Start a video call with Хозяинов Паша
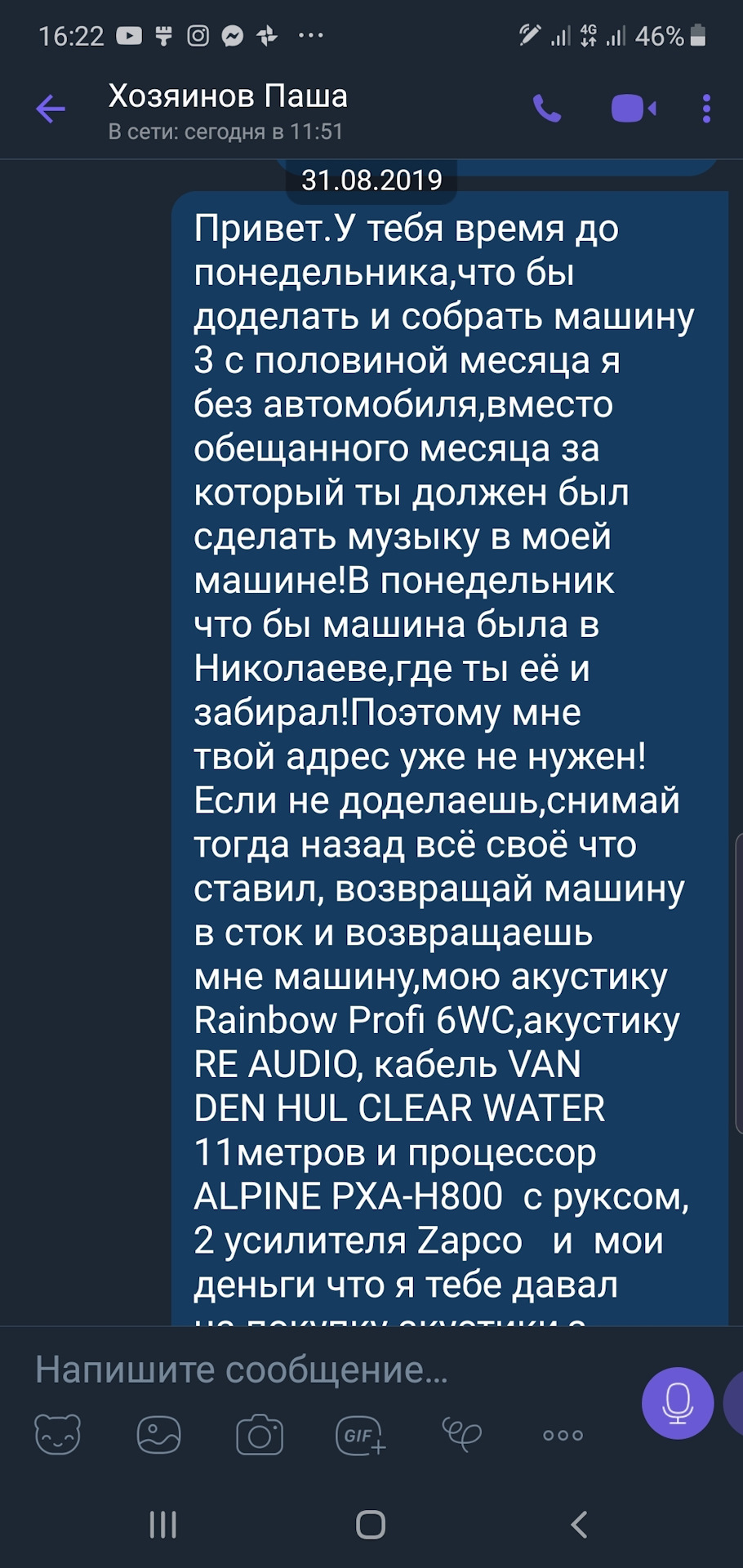Screen dimensions: 743x1568 [x=634, y=109]
